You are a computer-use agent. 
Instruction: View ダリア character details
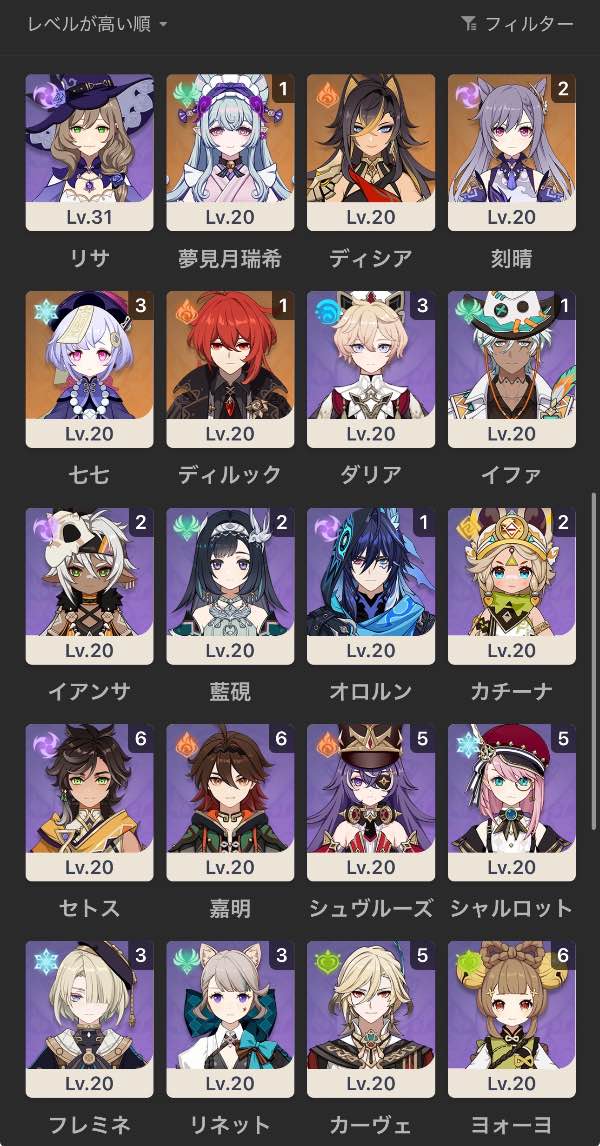371,369
